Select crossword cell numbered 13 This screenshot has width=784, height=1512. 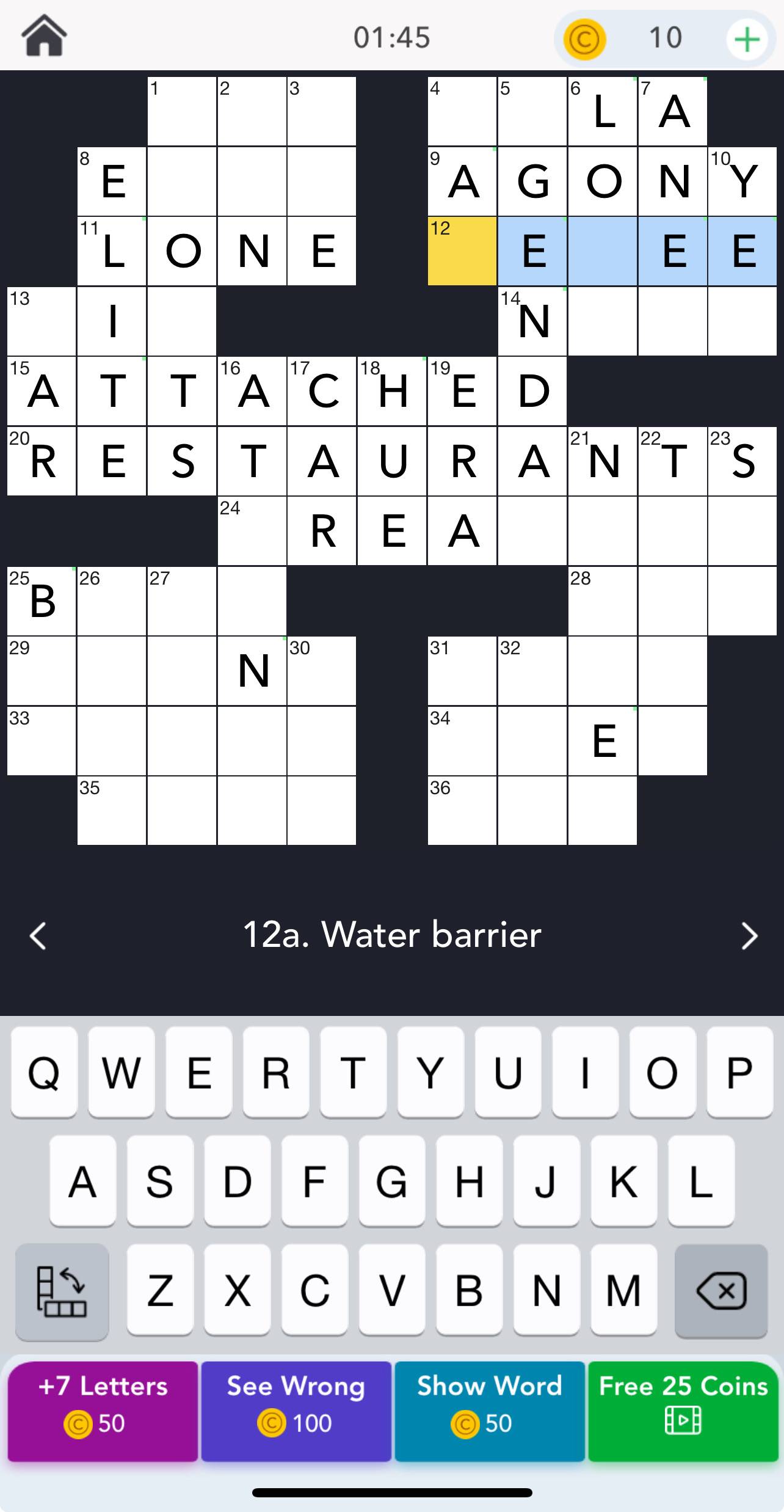(42, 321)
